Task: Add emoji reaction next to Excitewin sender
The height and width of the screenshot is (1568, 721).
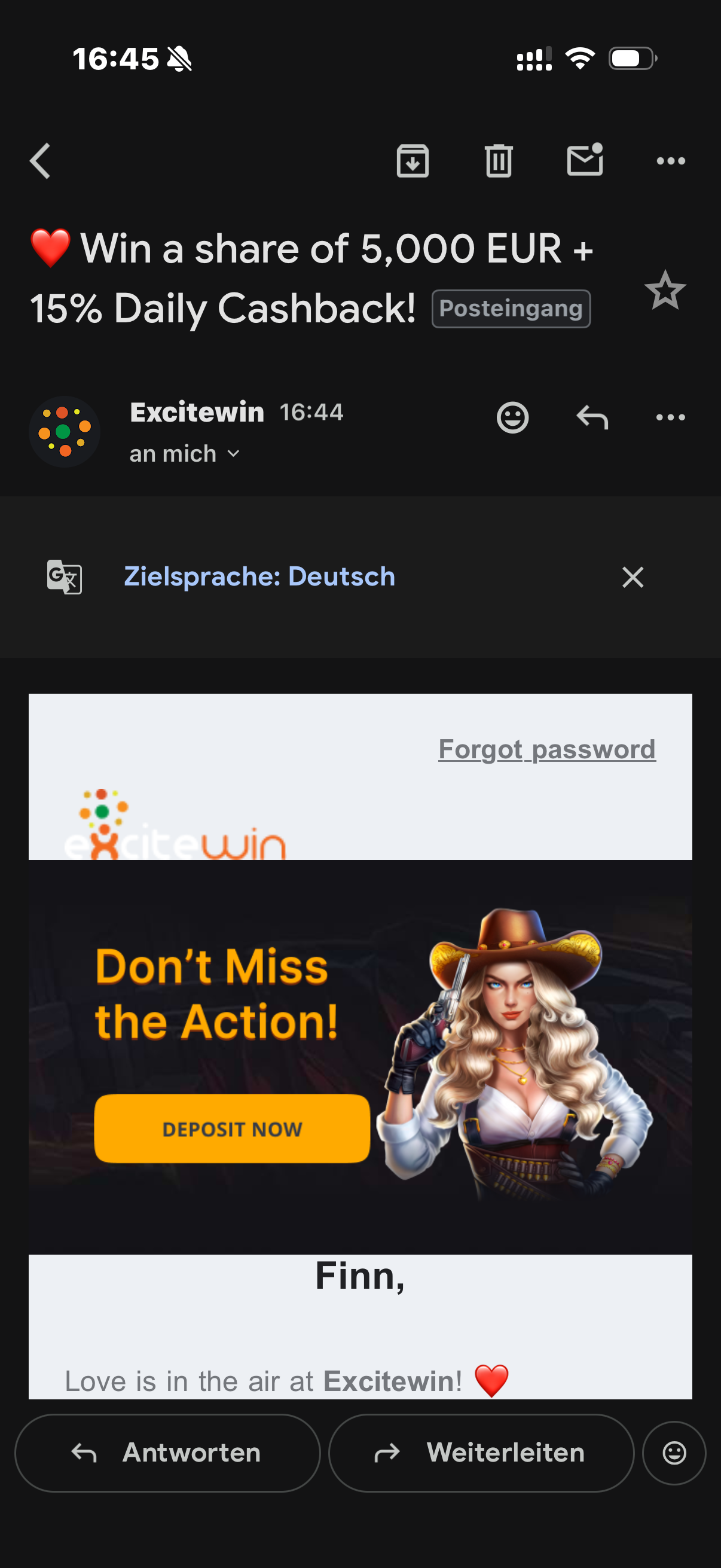Action: click(512, 417)
